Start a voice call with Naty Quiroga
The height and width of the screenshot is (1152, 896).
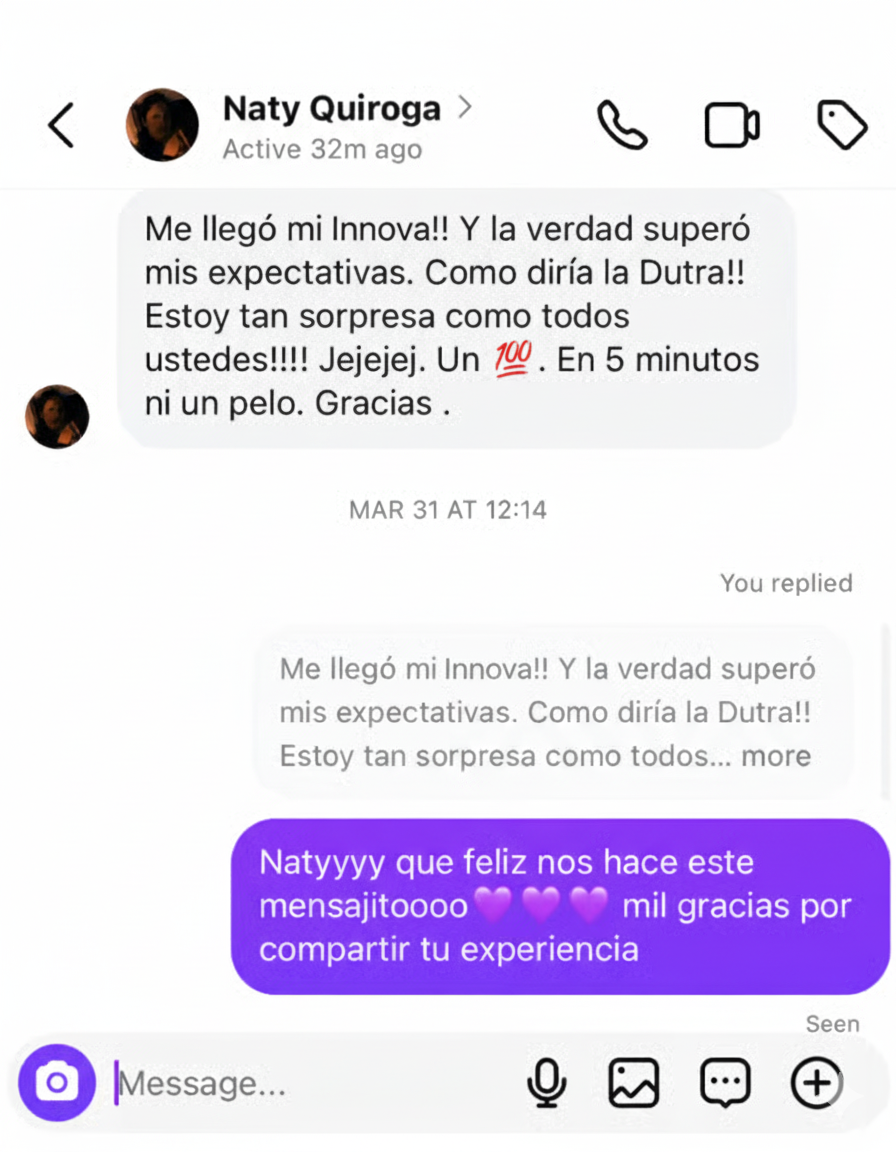tap(622, 126)
